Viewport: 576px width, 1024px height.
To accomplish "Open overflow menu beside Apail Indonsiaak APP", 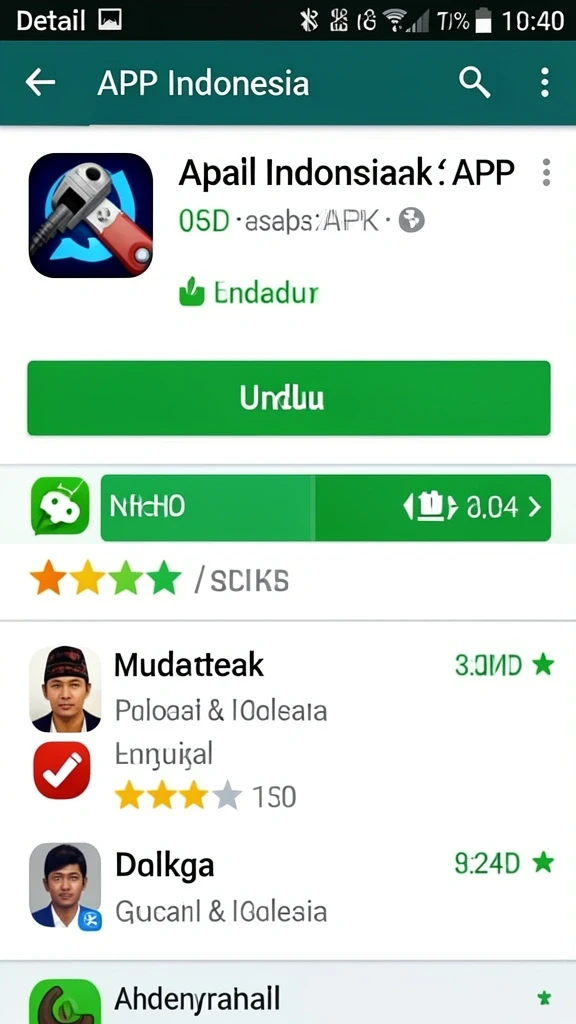I will pos(546,173).
